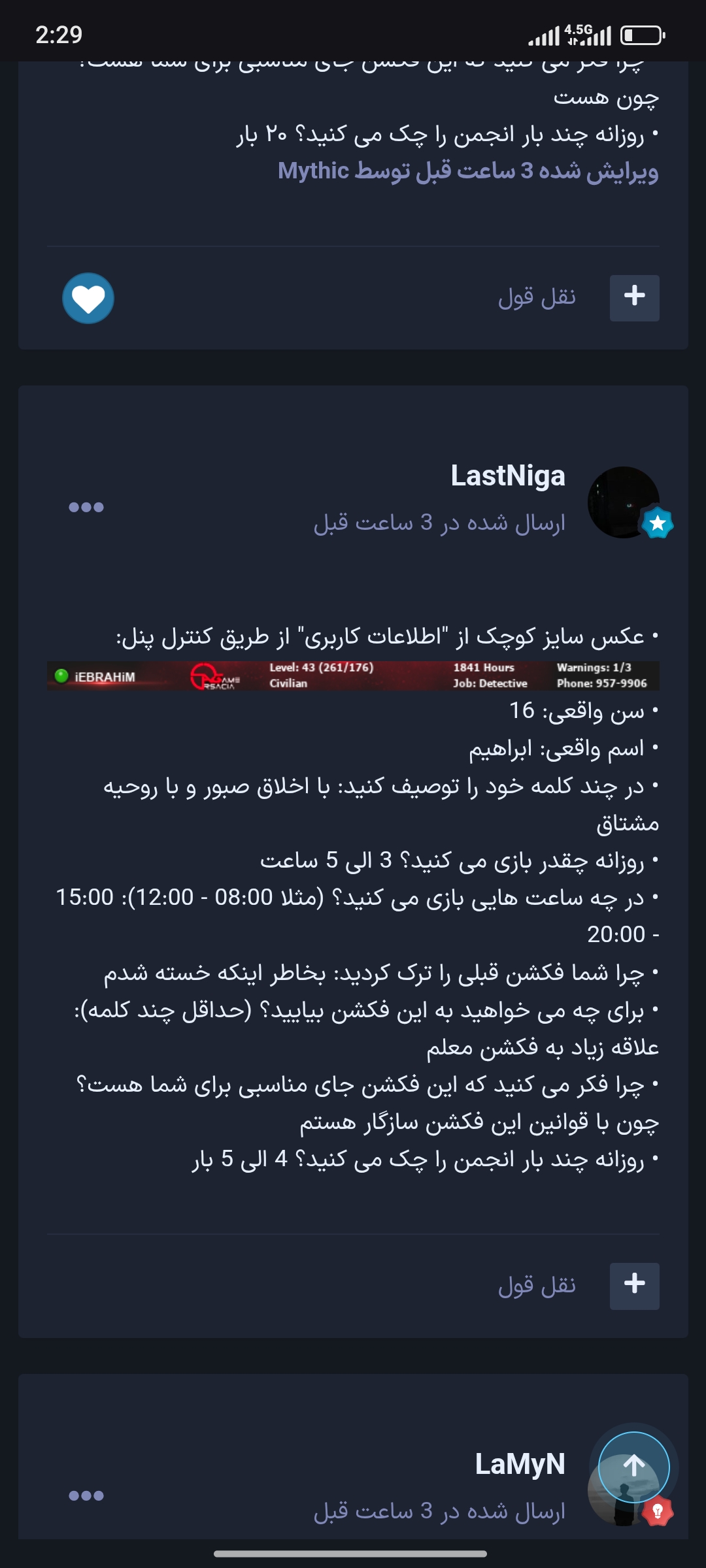
Task: Open LastNiga's profile by username
Action: point(507,476)
